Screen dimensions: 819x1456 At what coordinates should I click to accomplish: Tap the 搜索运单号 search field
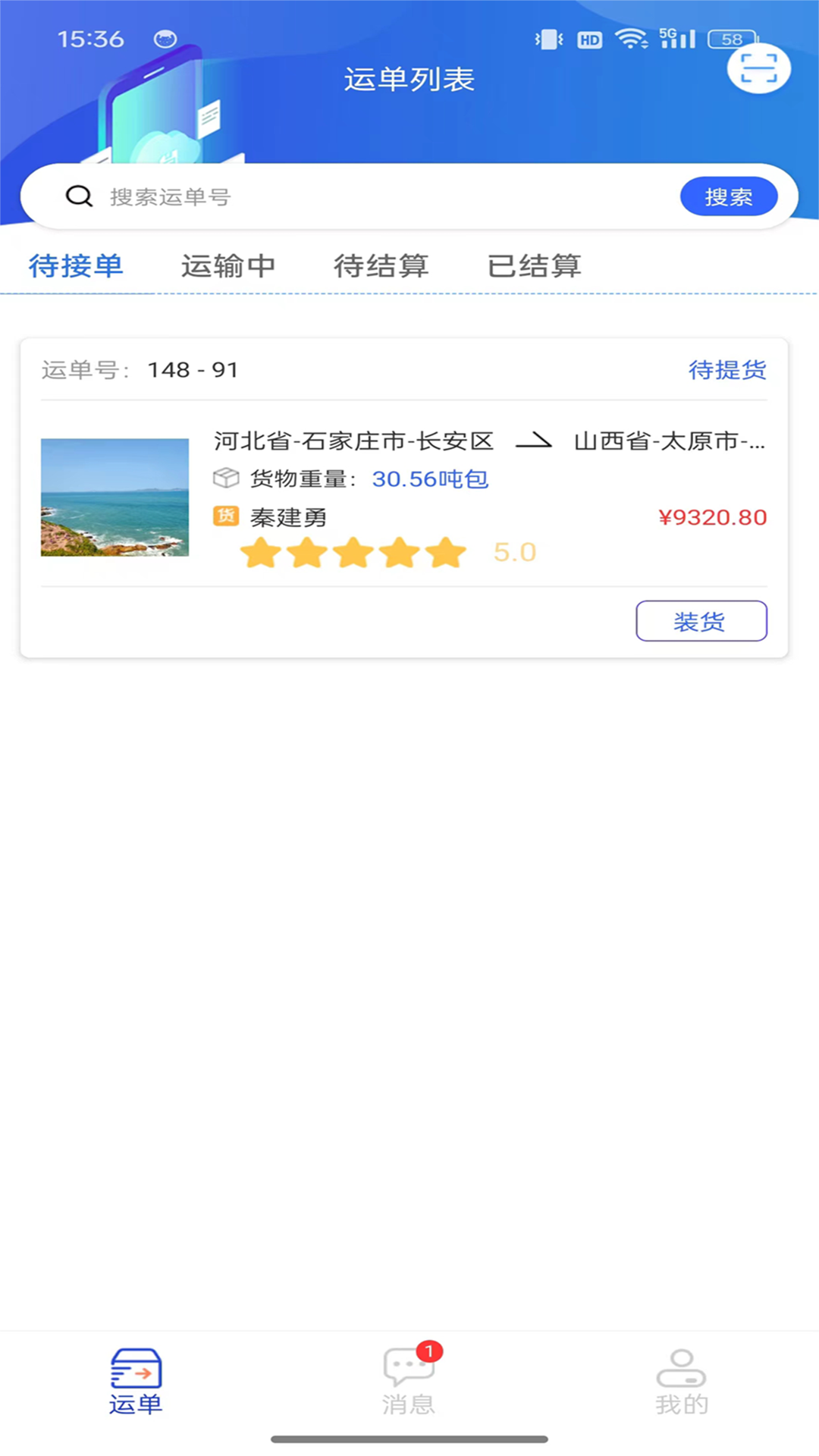click(379, 197)
